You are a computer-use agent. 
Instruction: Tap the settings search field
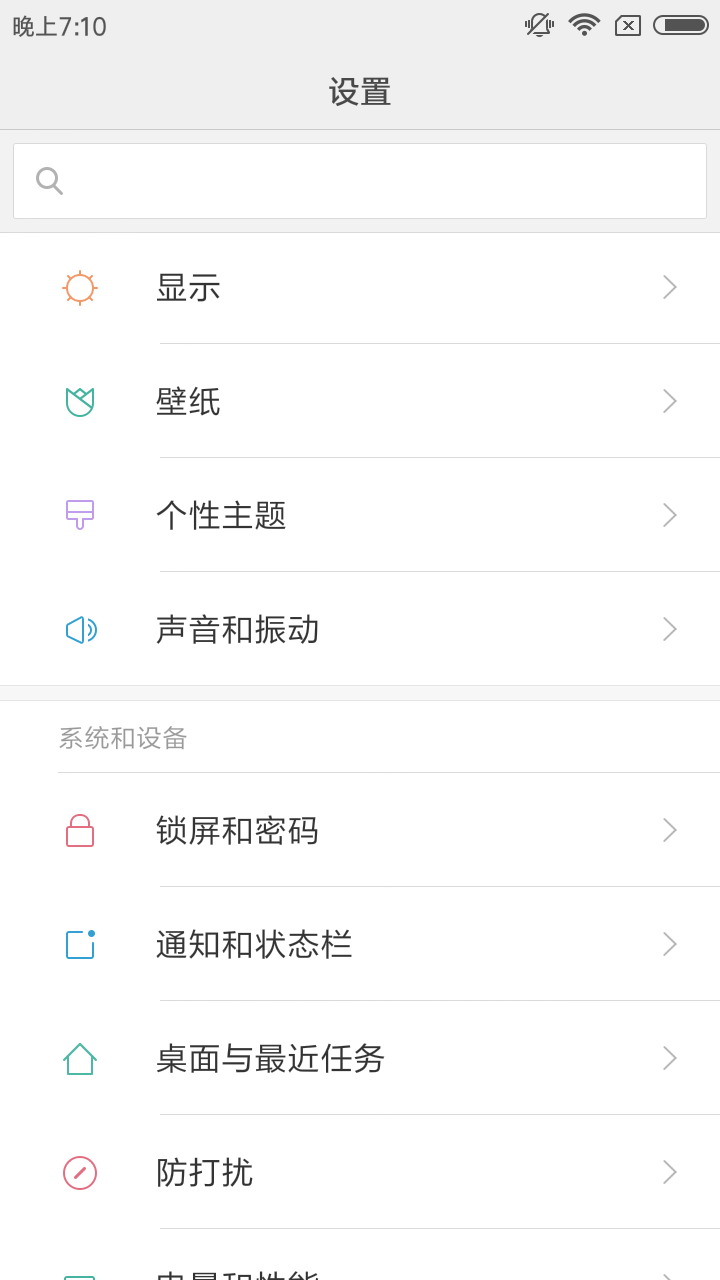tap(360, 181)
